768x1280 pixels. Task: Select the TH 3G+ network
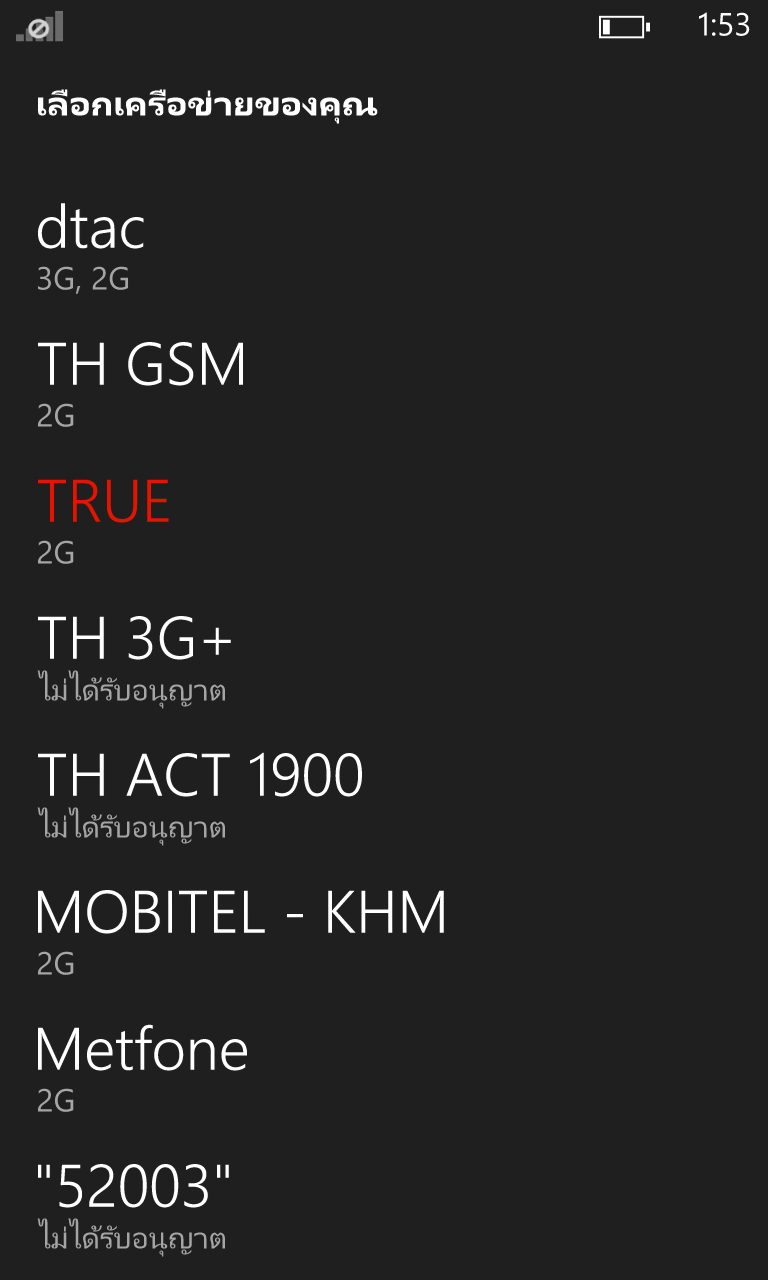click(384, 658)
